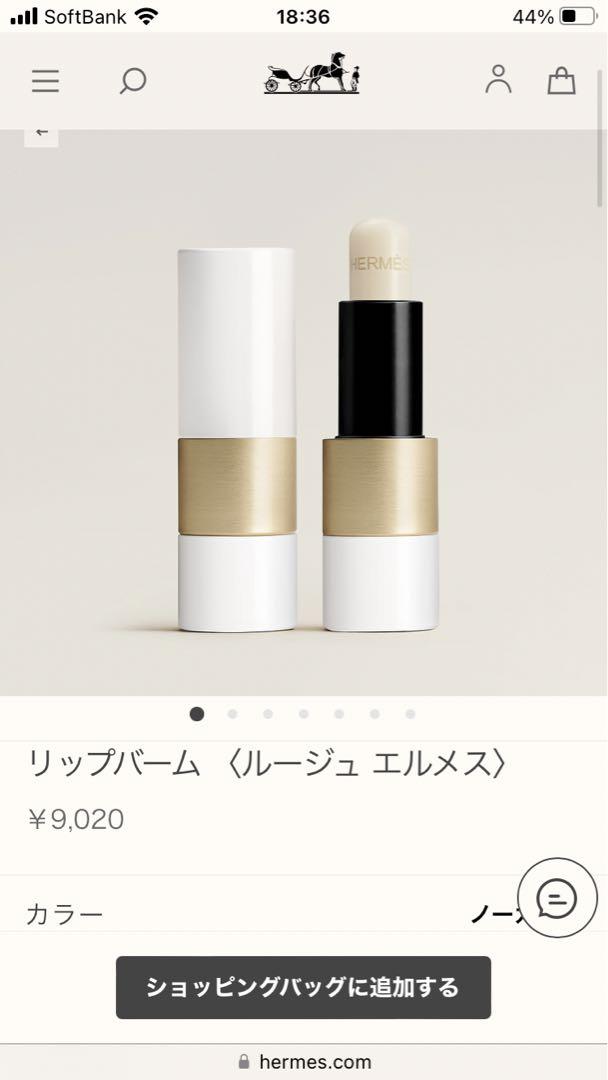Screen dimensions: 608x1080
Task: Go back with the arrow button
Action: pyautogui.click(x=41, y=133)
